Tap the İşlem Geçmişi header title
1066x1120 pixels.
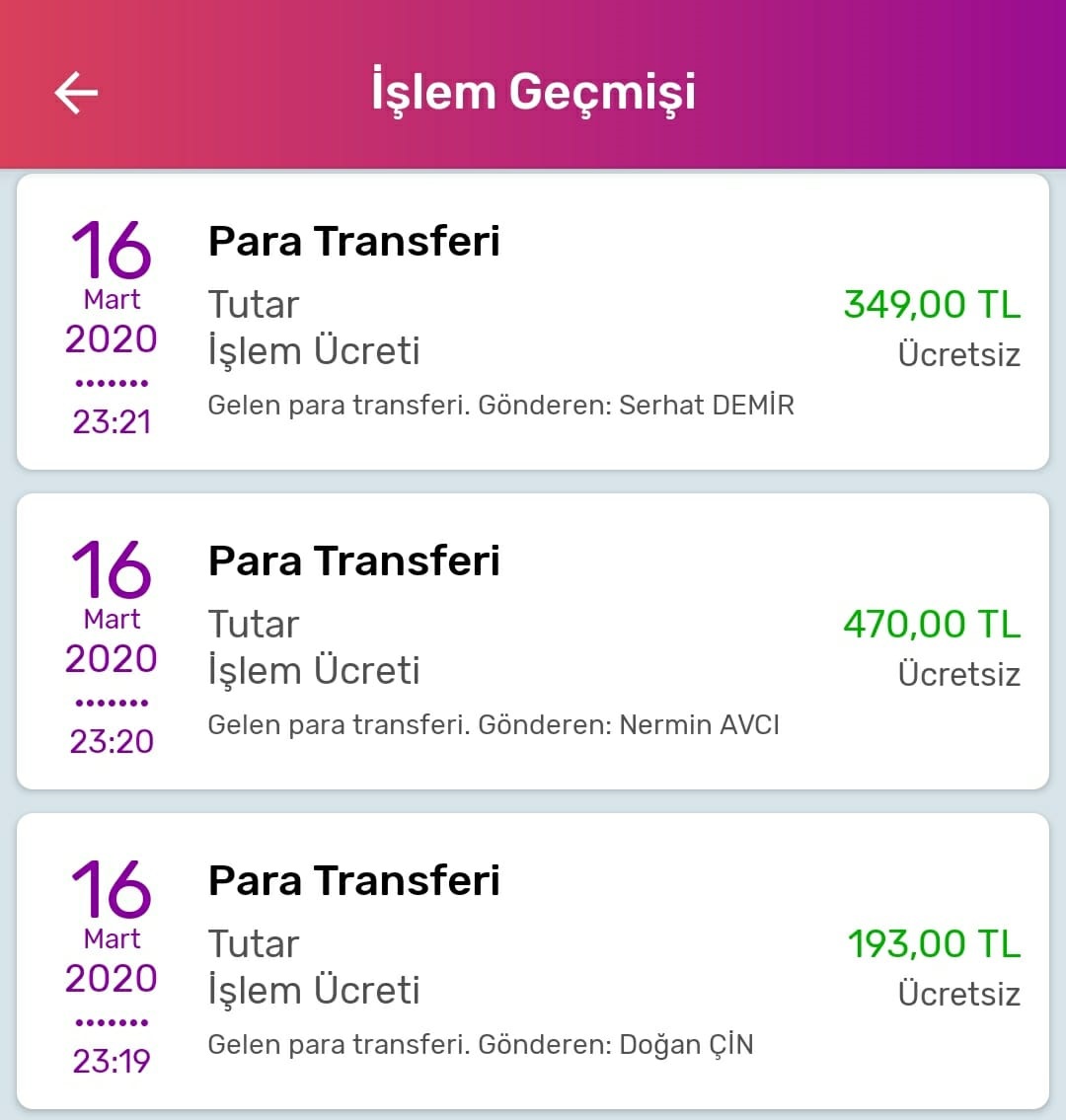[533, 91]
